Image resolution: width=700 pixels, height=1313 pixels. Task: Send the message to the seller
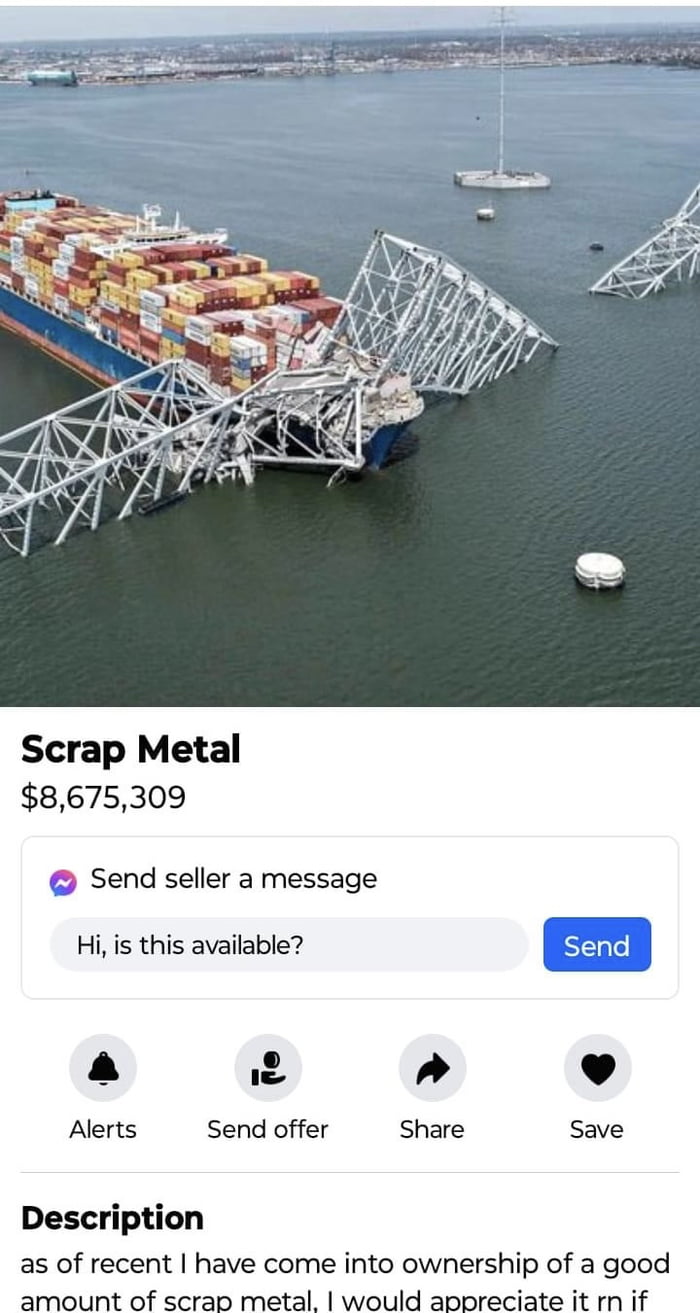[597, 945]
